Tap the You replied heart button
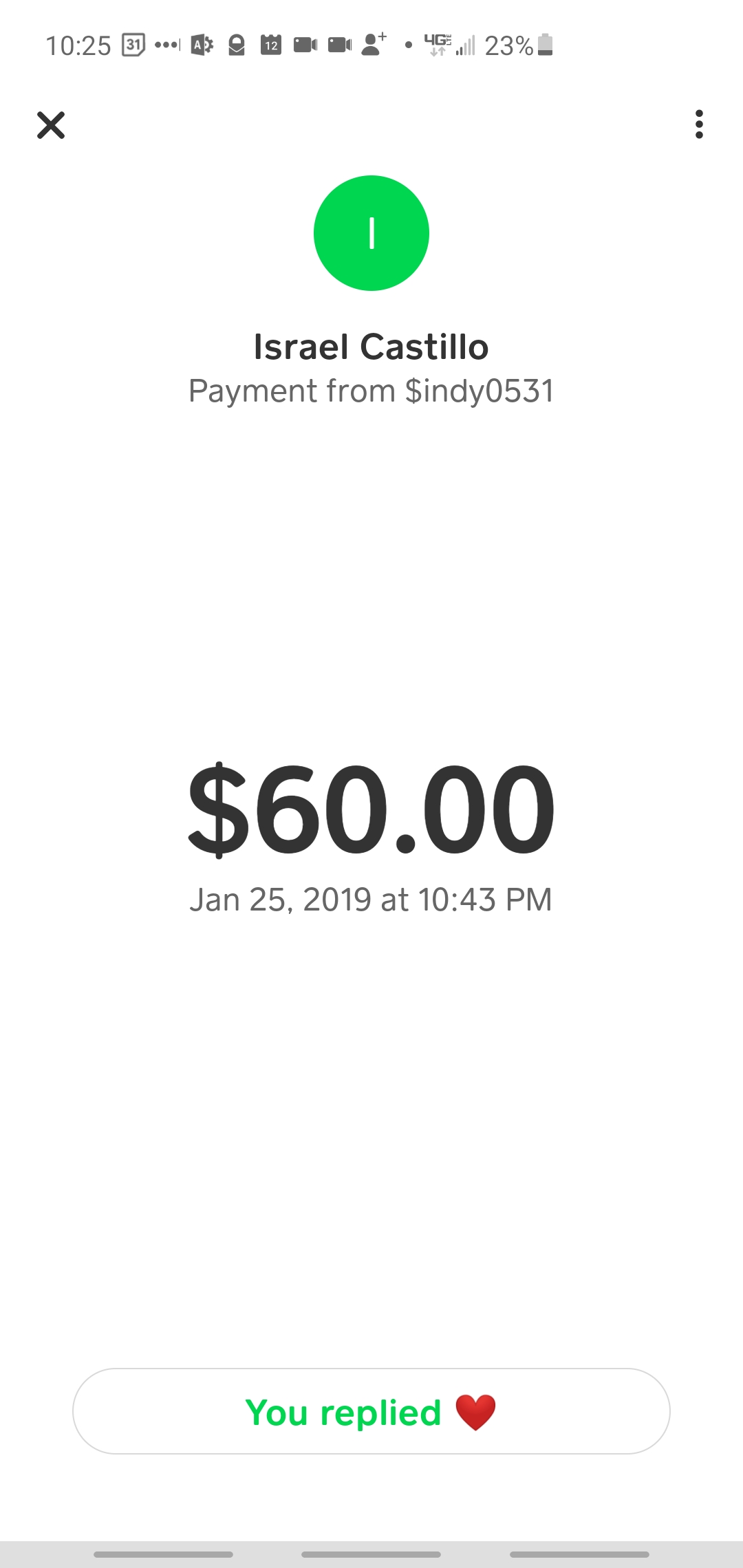Image resolution: width=743 pixels, height=1568 pixels. 371,1411
